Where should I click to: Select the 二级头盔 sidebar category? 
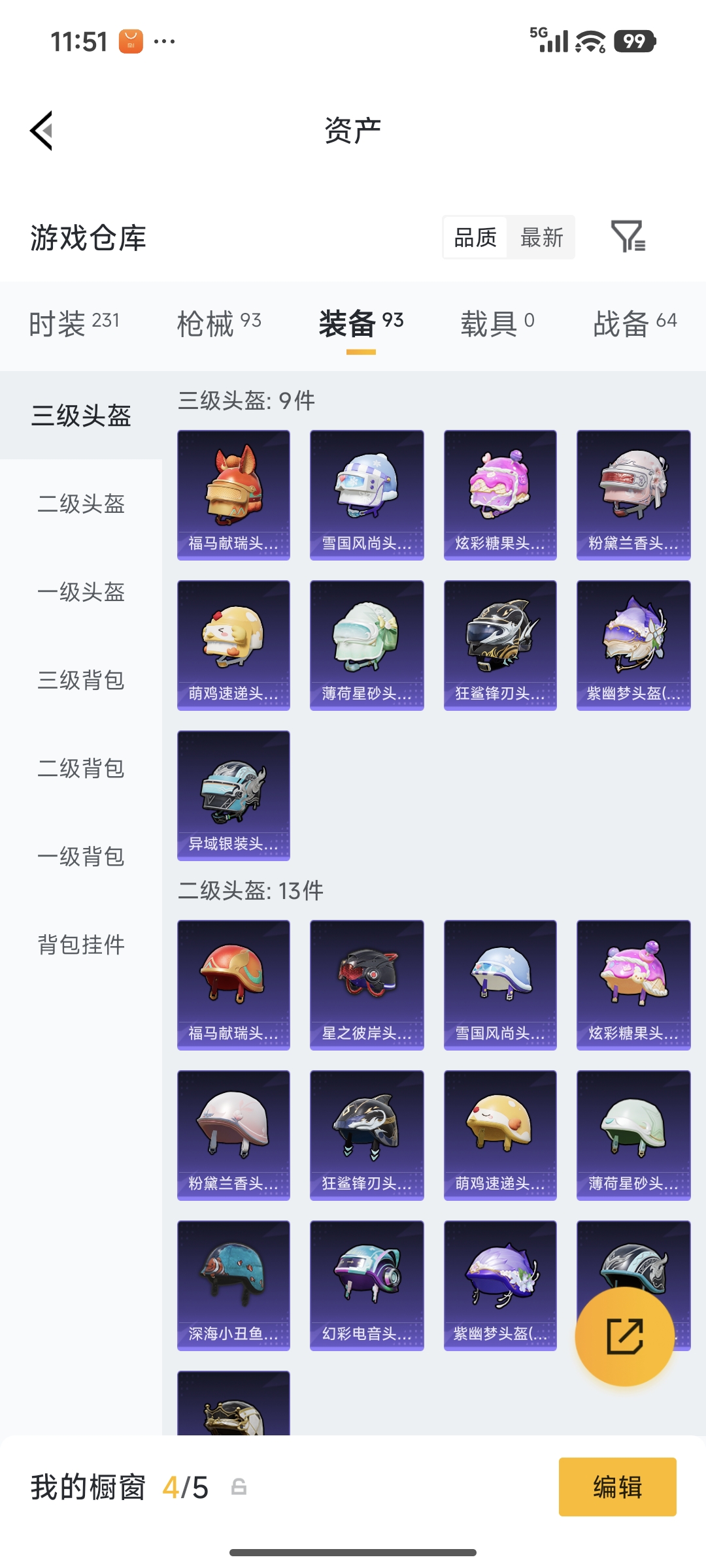(80, 504)
